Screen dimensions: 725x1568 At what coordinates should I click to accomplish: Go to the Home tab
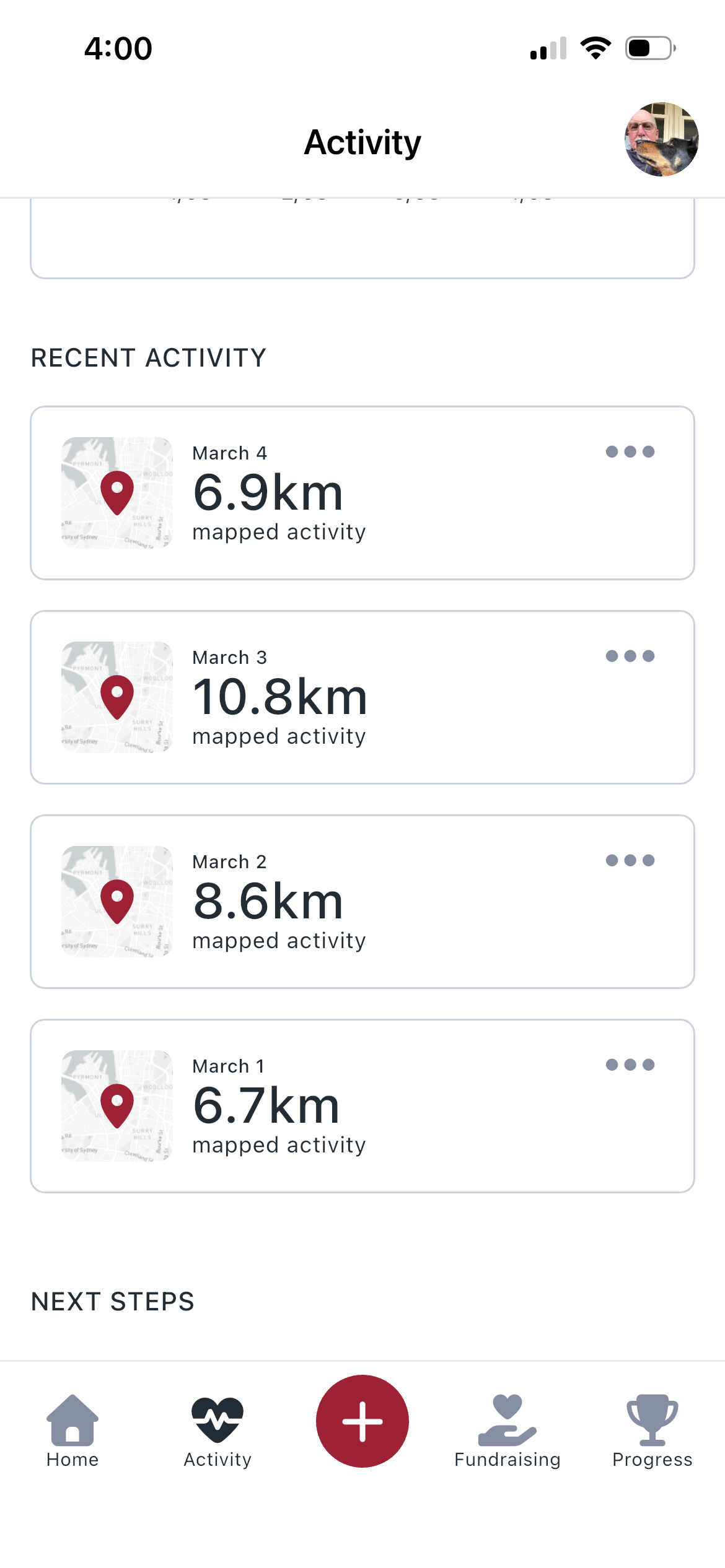[x=72, y=1432]
